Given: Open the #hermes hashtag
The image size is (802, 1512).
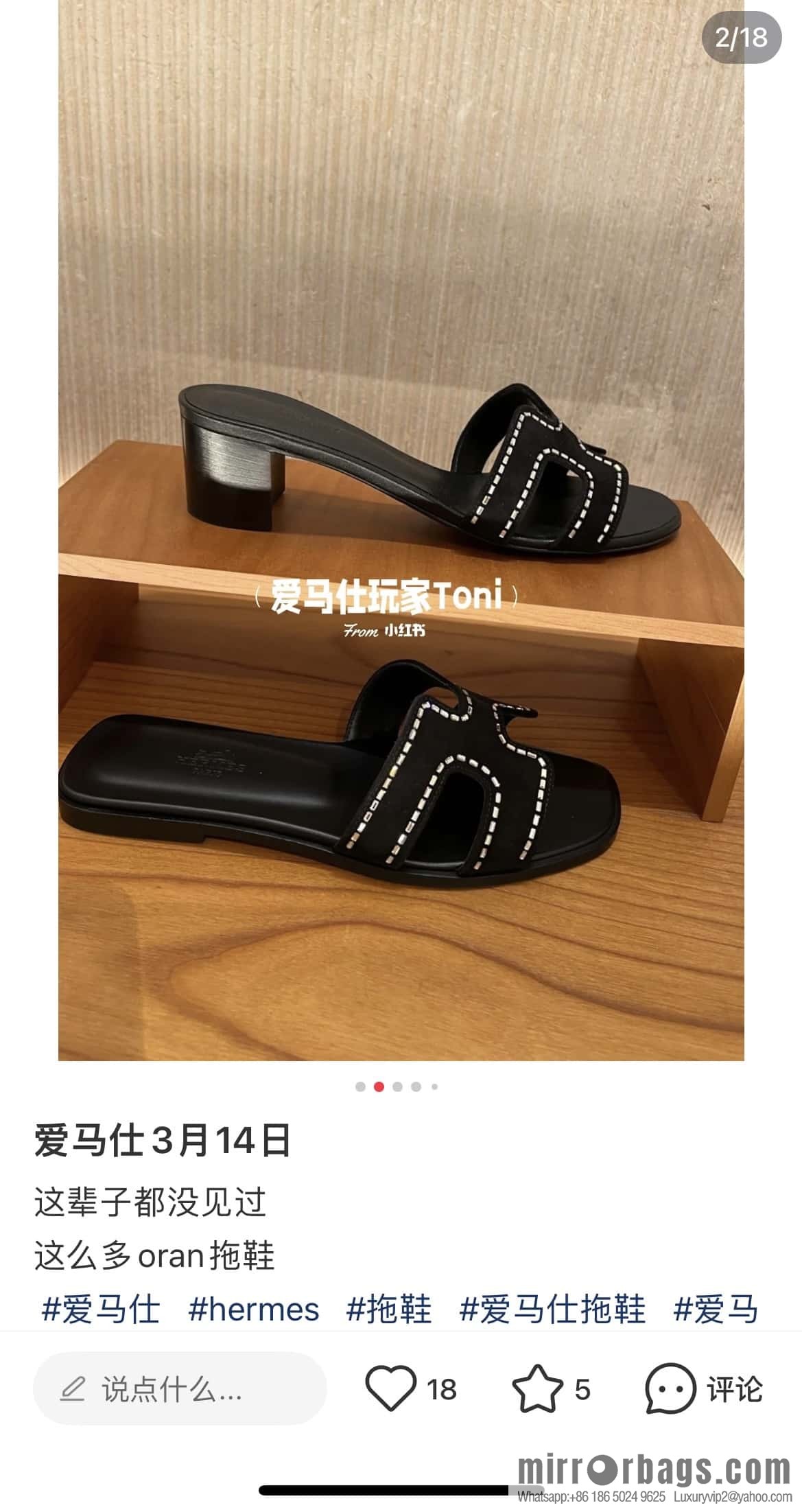Looking at the screenshot, I should [x=254, y=1309].
